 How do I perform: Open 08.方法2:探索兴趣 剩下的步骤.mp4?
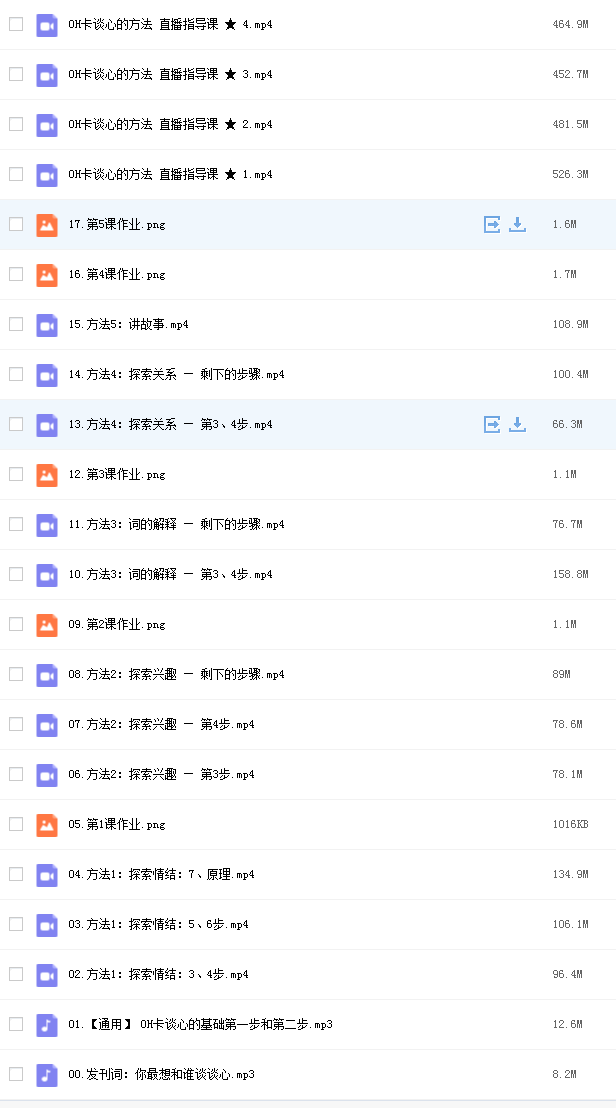(x=177, y=675)
